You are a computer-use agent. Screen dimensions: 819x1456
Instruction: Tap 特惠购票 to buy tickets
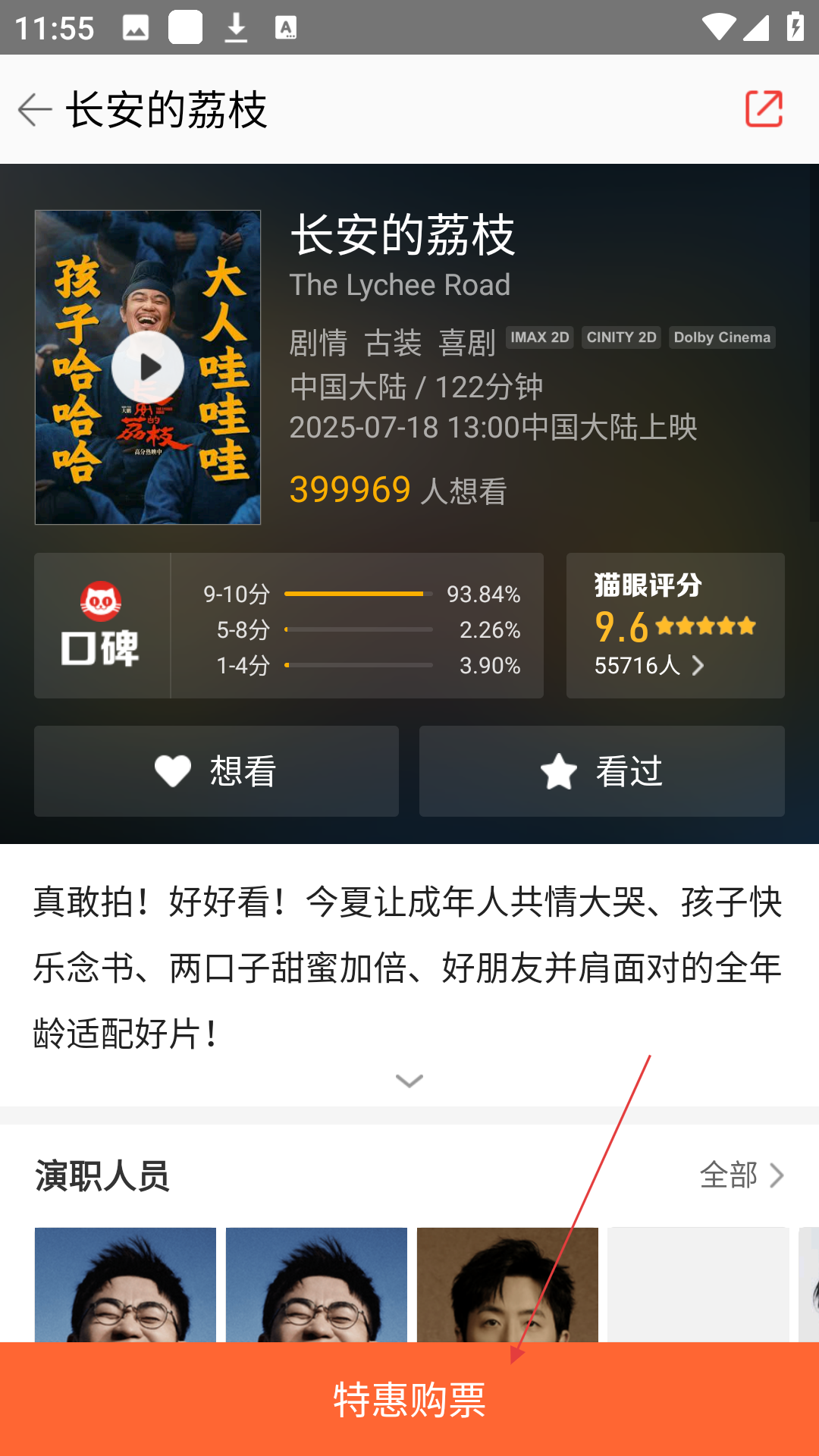(409, 1399)
